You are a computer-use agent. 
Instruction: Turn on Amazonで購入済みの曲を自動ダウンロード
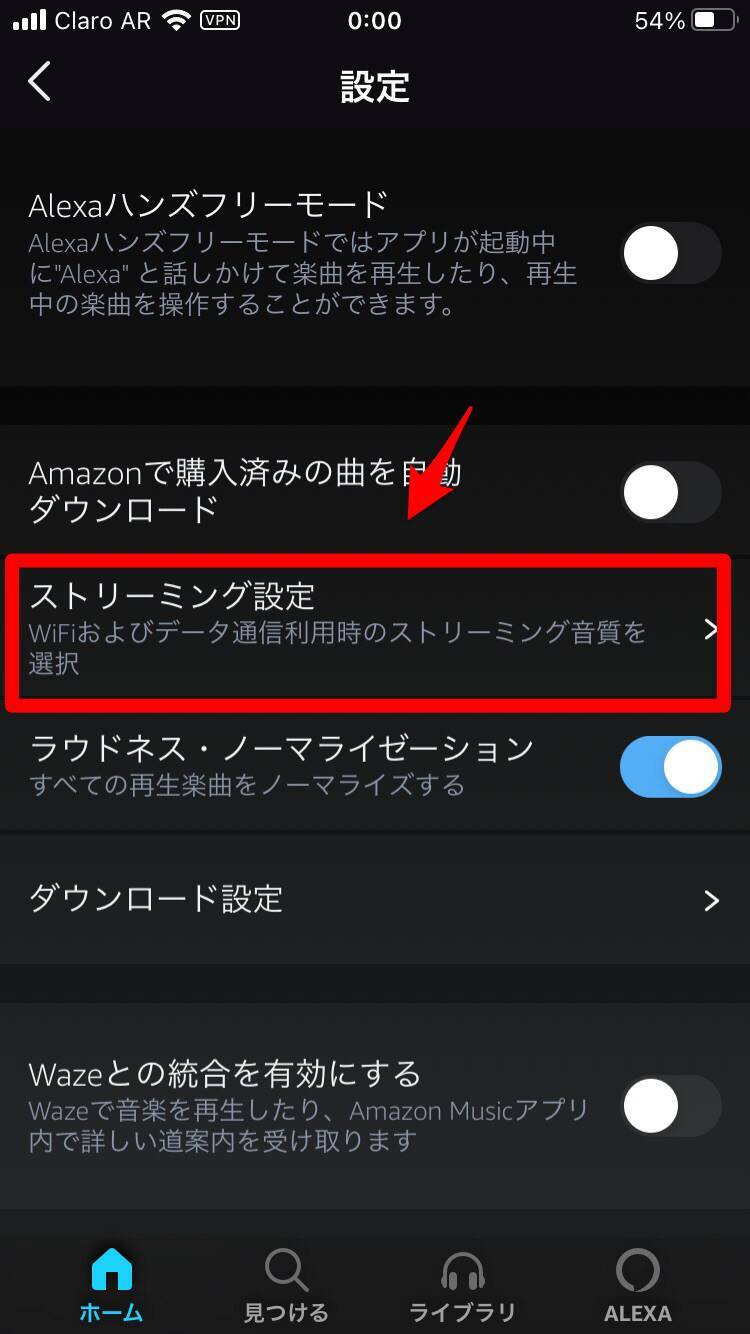[670, 492]
